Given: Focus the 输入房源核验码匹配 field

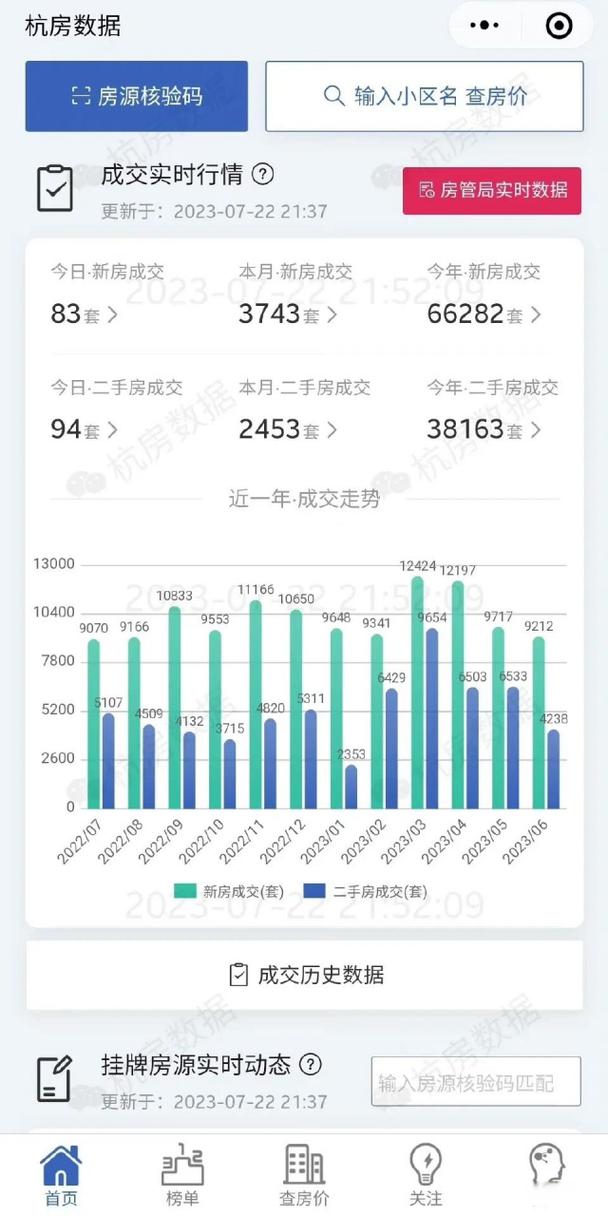Looking at the screenshot, I should click(476, 1083).
